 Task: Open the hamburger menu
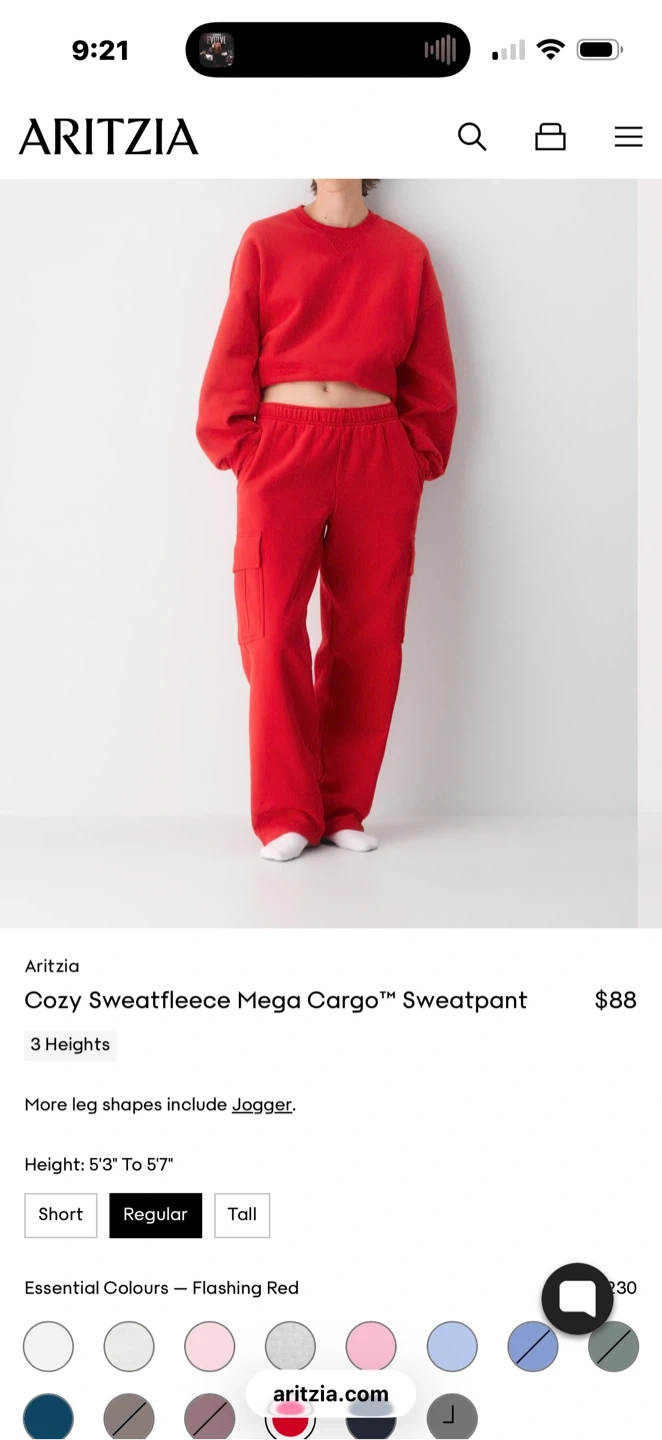(628, 137)
